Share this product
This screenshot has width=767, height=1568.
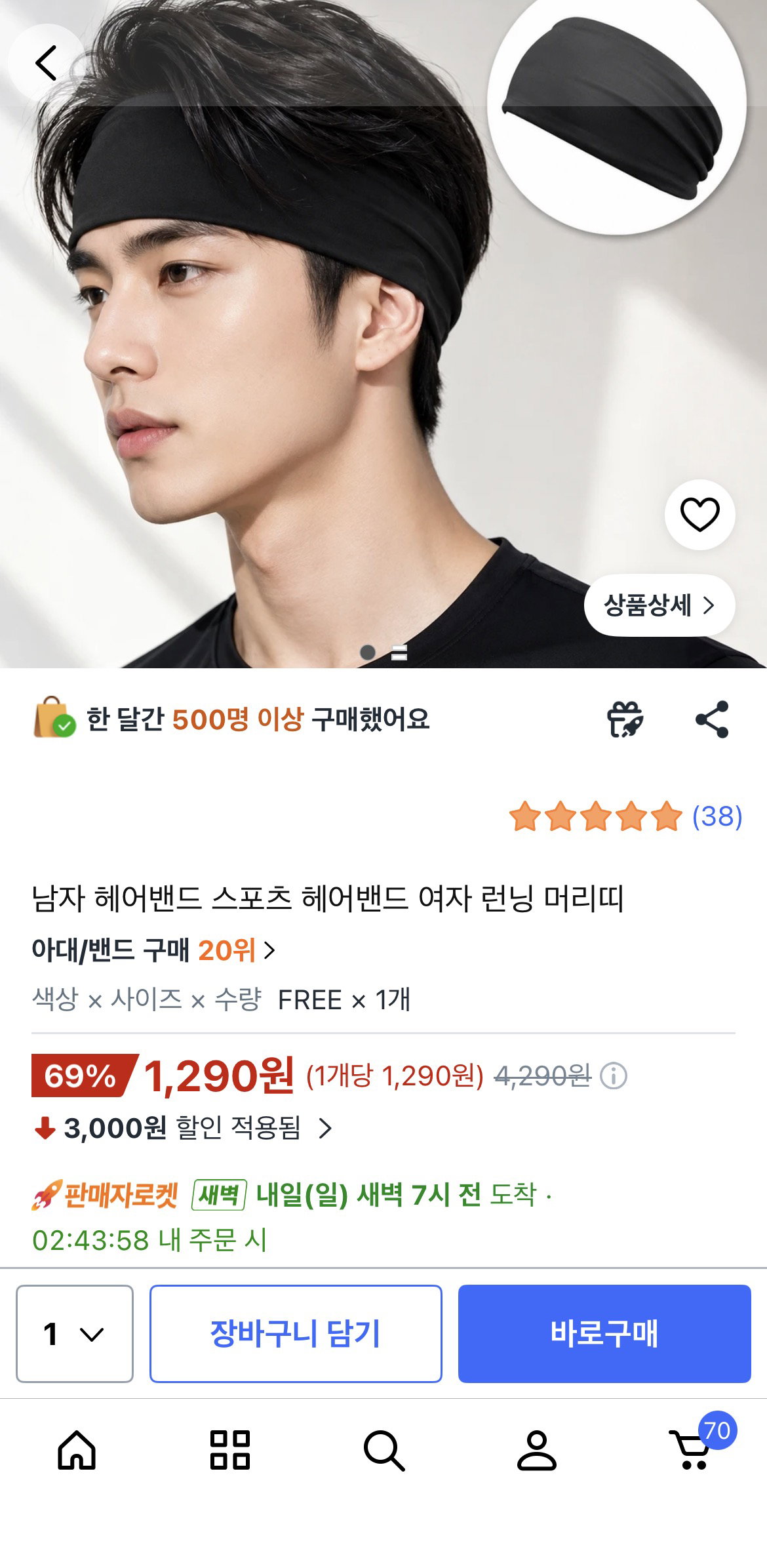tap(712, 719)
